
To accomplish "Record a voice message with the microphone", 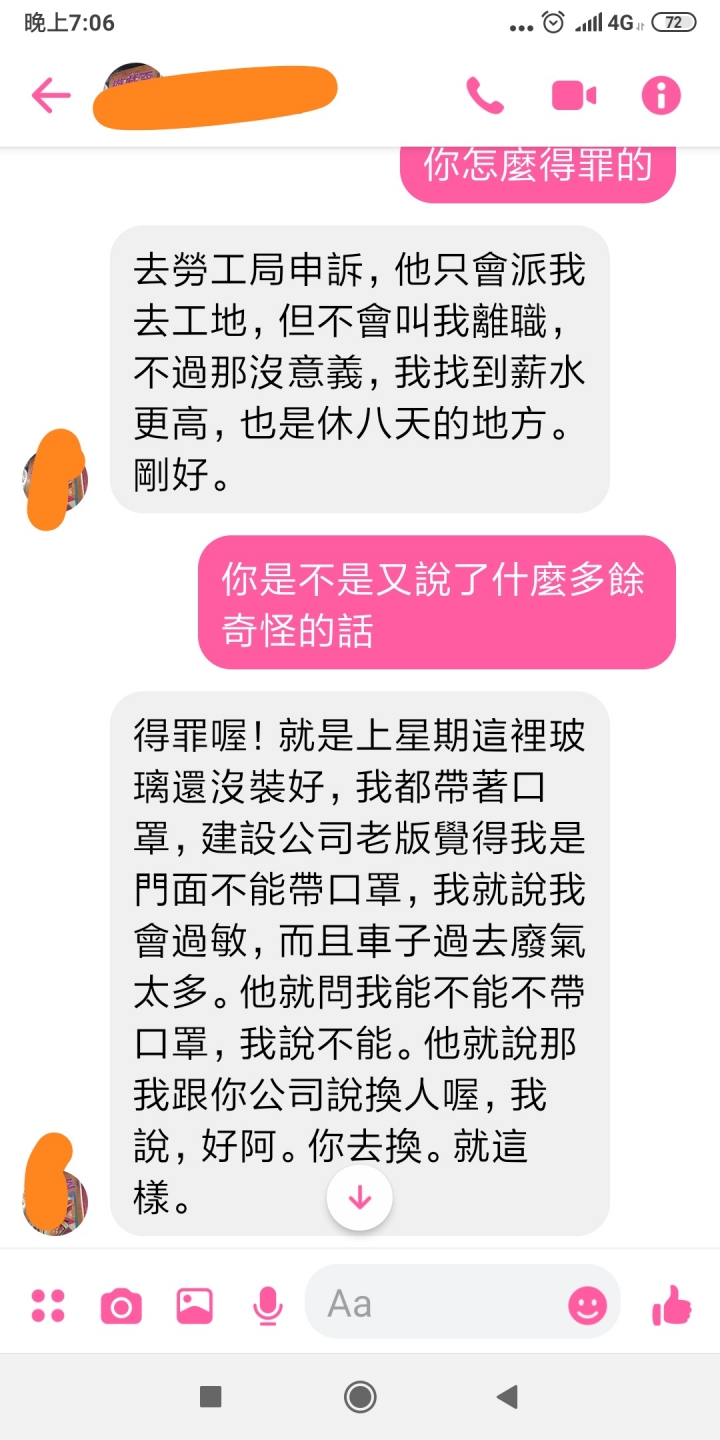I will pyautogui.click(x=264, y=1302).
